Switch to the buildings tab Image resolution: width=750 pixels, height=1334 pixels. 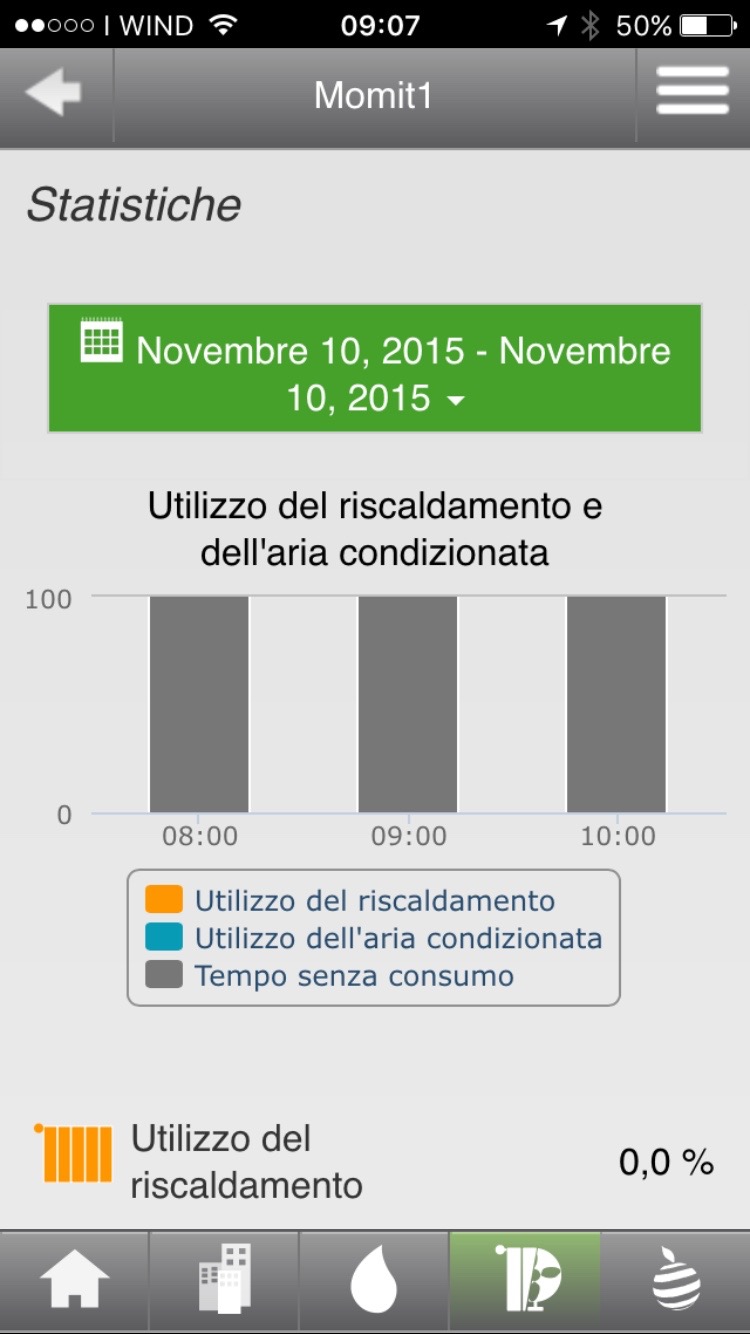tap(224, 1282)
